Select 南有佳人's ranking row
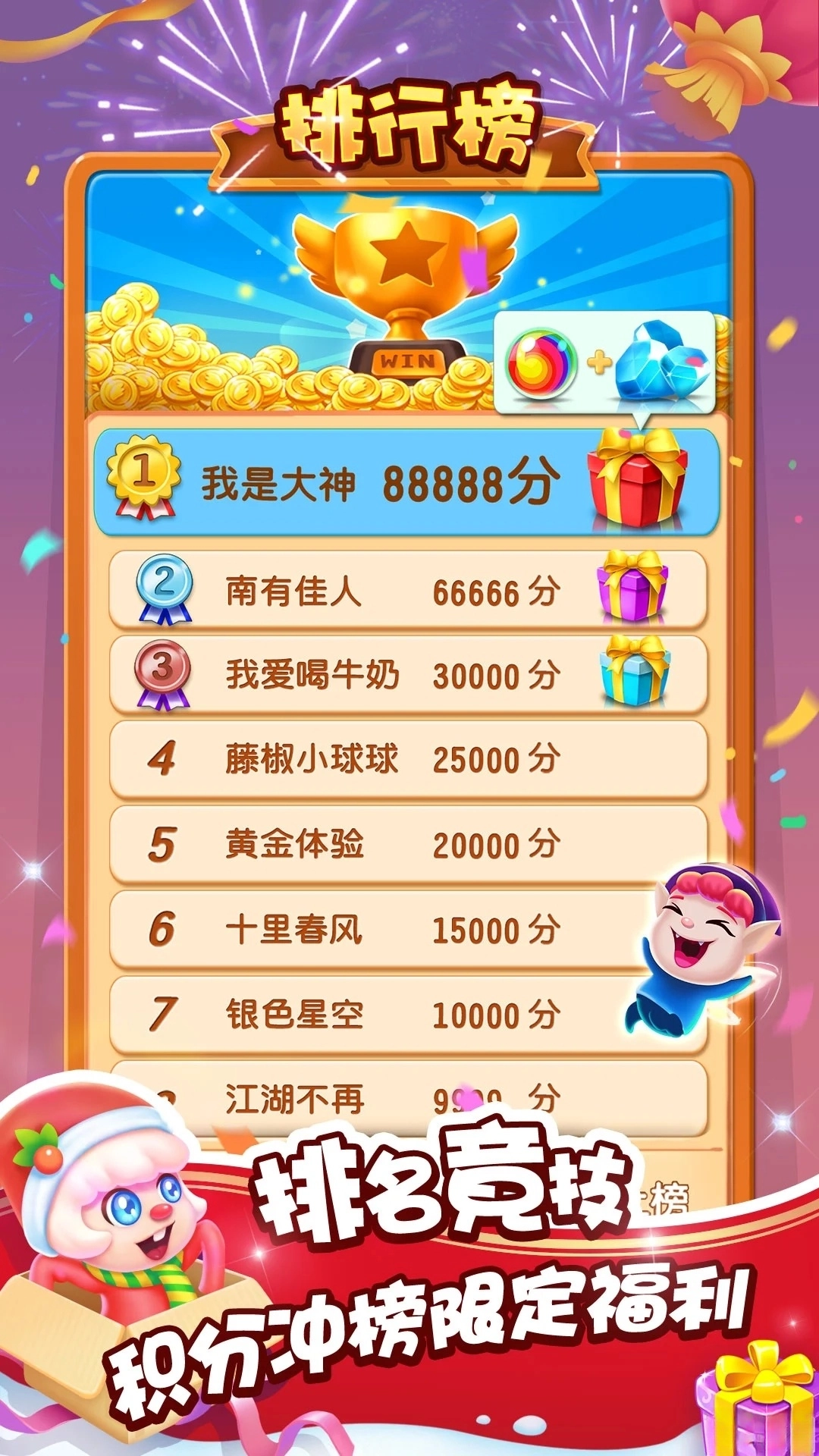The width and height of the screenshot is (819, 1456). tap(379, 591)
